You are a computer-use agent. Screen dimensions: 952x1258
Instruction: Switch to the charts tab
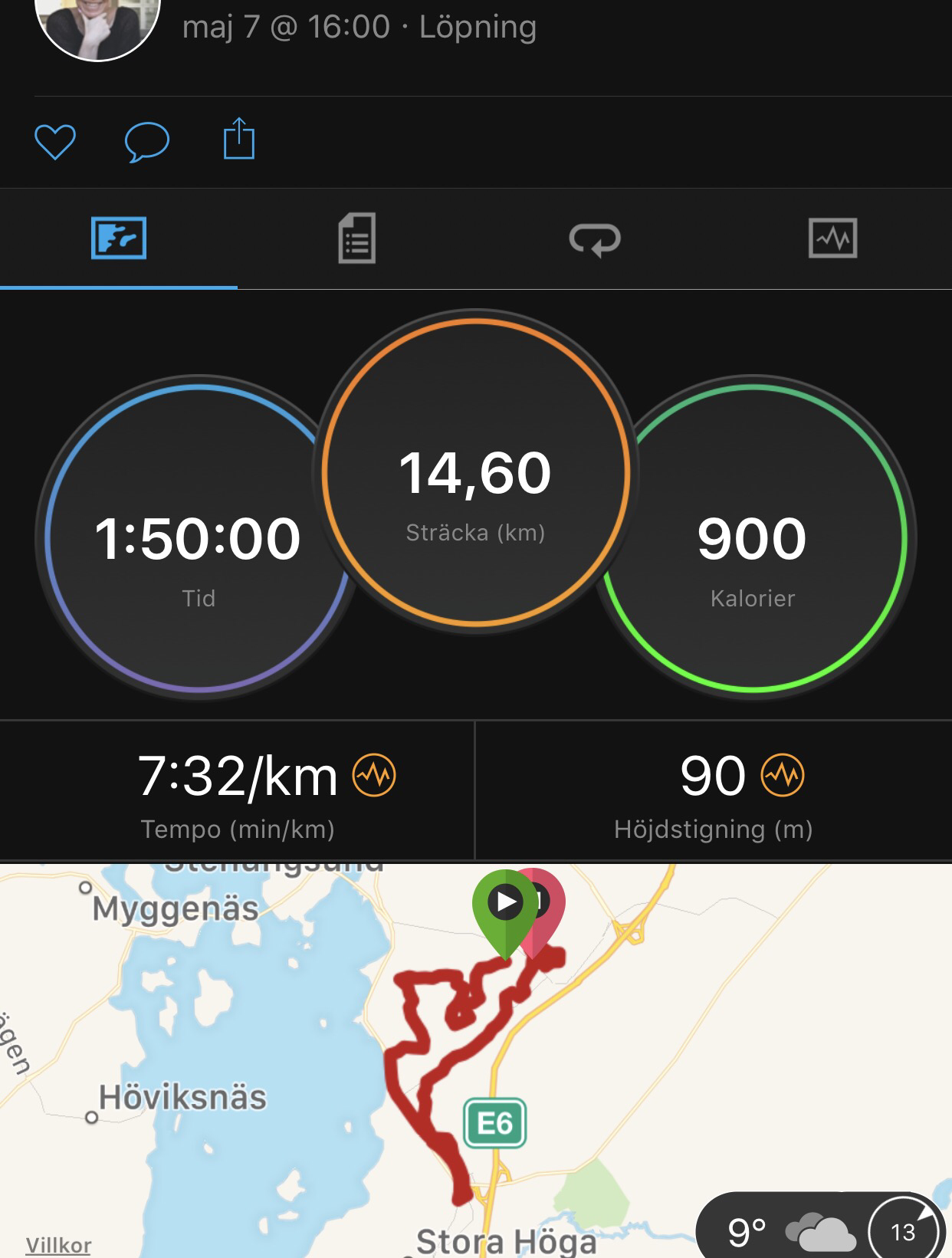click(832, 238)
